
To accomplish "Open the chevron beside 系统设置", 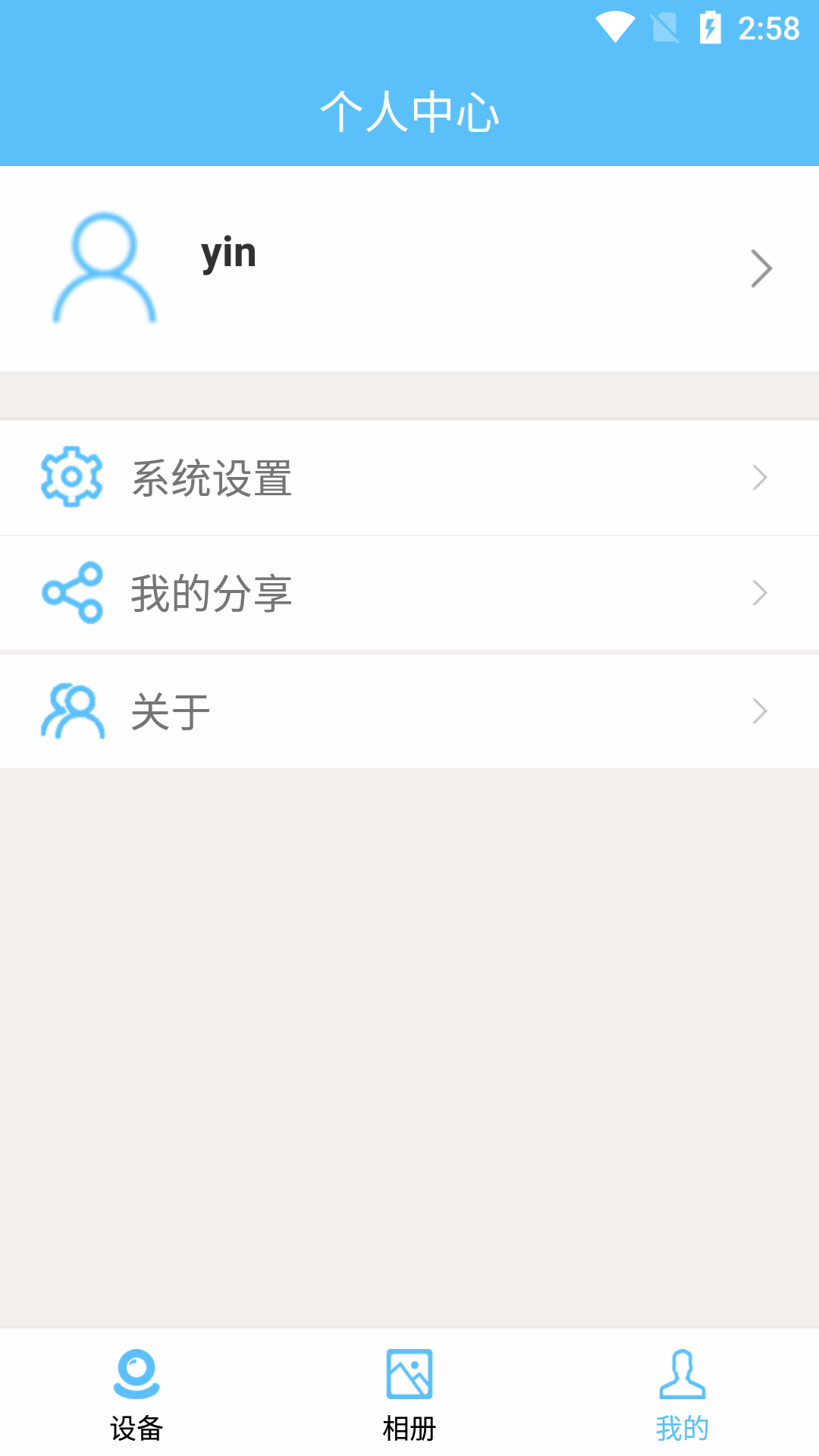I will [761, 478].
